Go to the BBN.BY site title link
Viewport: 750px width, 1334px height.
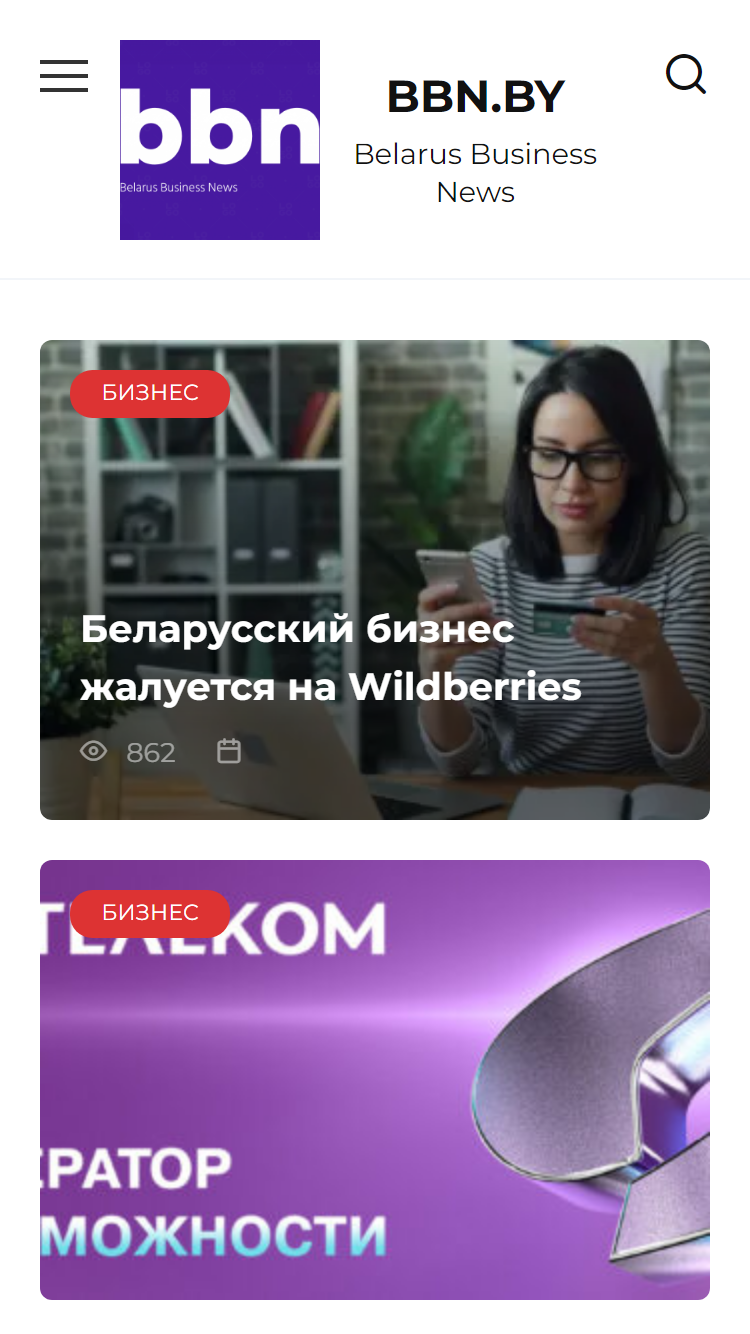[475, 97]
